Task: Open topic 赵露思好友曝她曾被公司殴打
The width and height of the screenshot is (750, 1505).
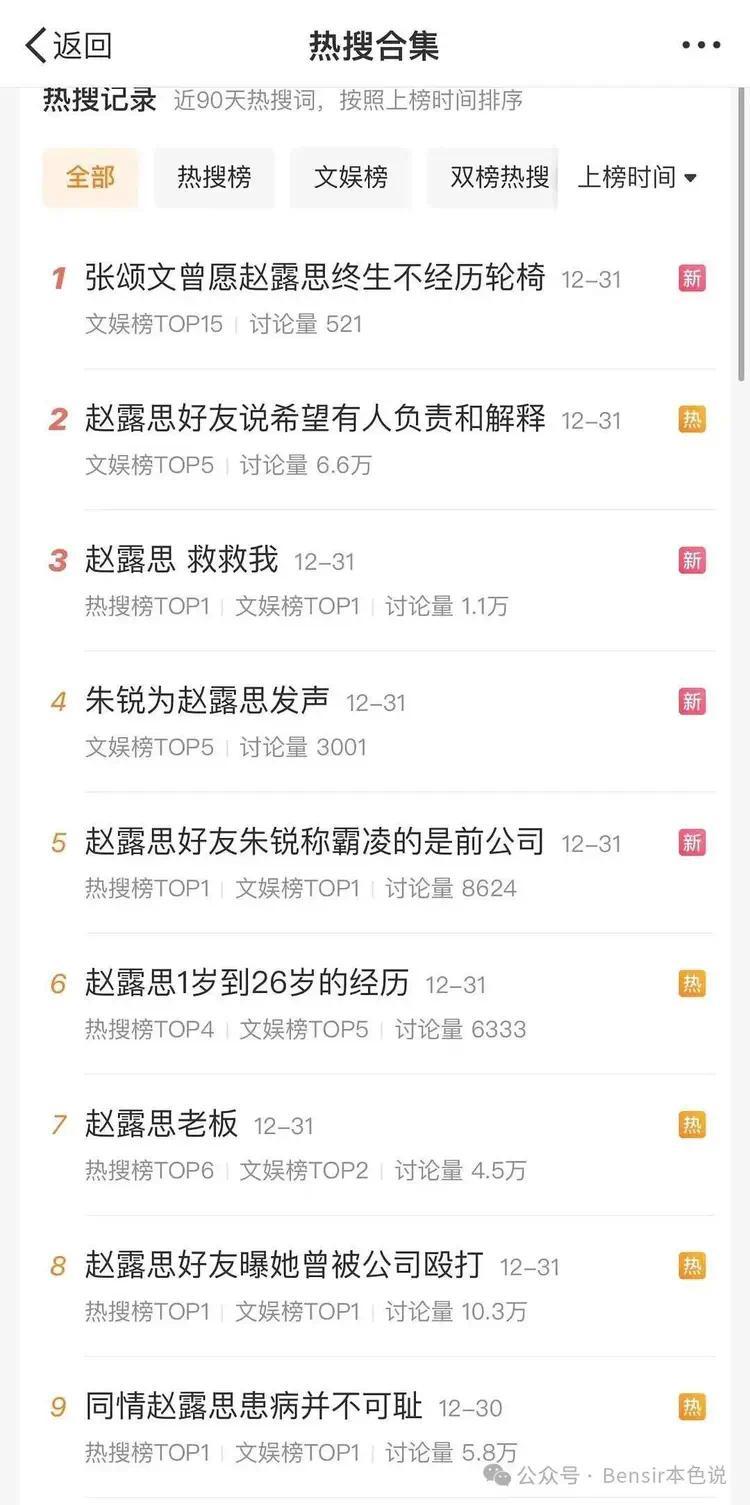Action: point(284,1264)
